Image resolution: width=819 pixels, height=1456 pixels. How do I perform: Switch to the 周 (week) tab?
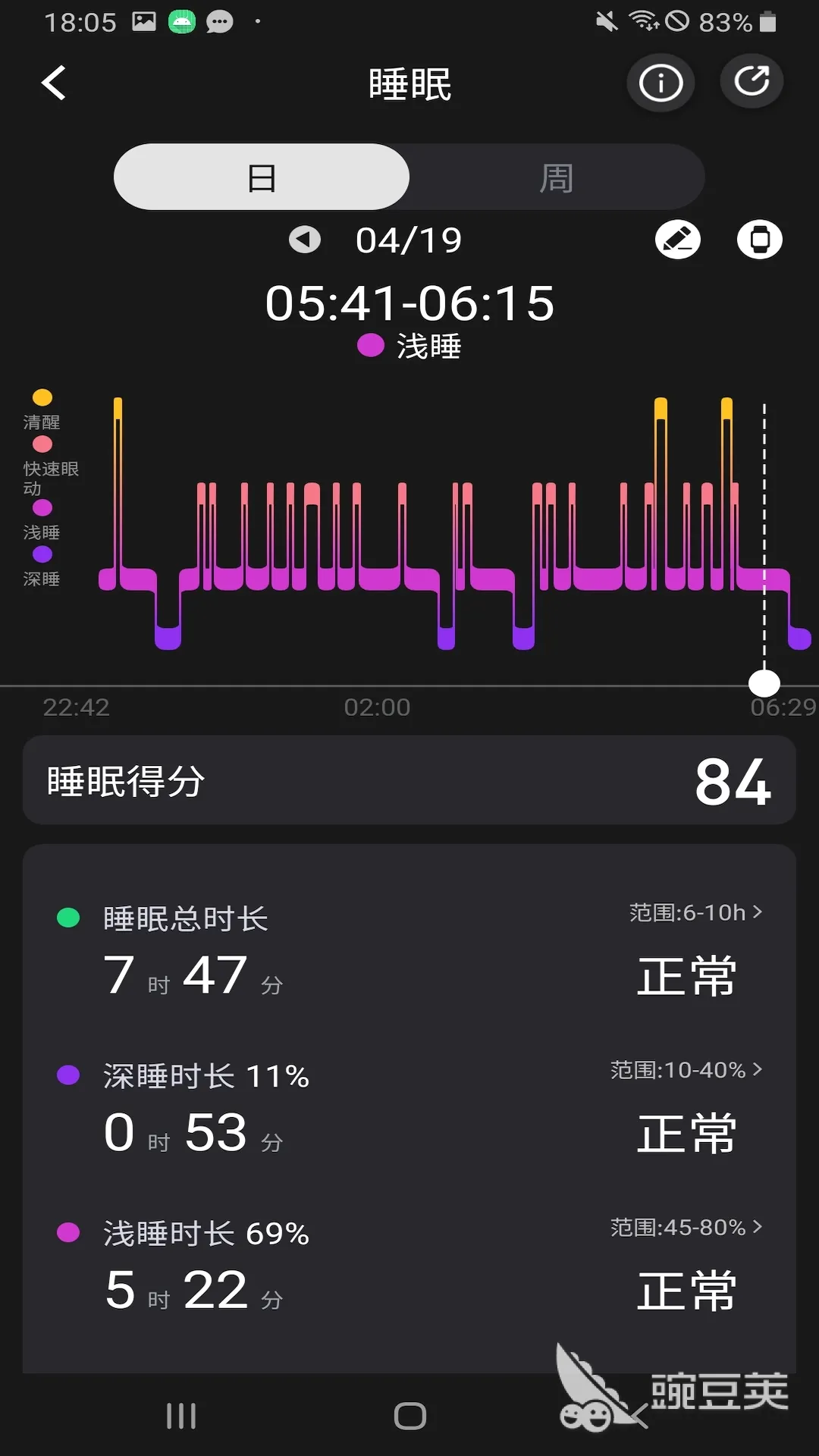point(557,177)
